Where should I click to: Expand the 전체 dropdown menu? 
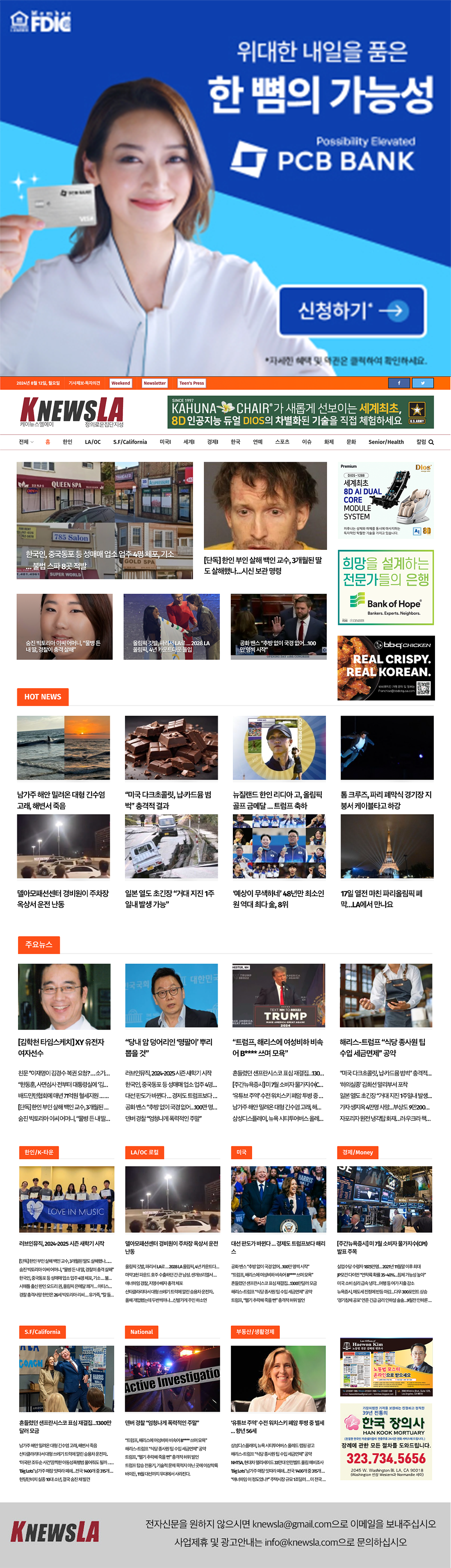(26, 442)
